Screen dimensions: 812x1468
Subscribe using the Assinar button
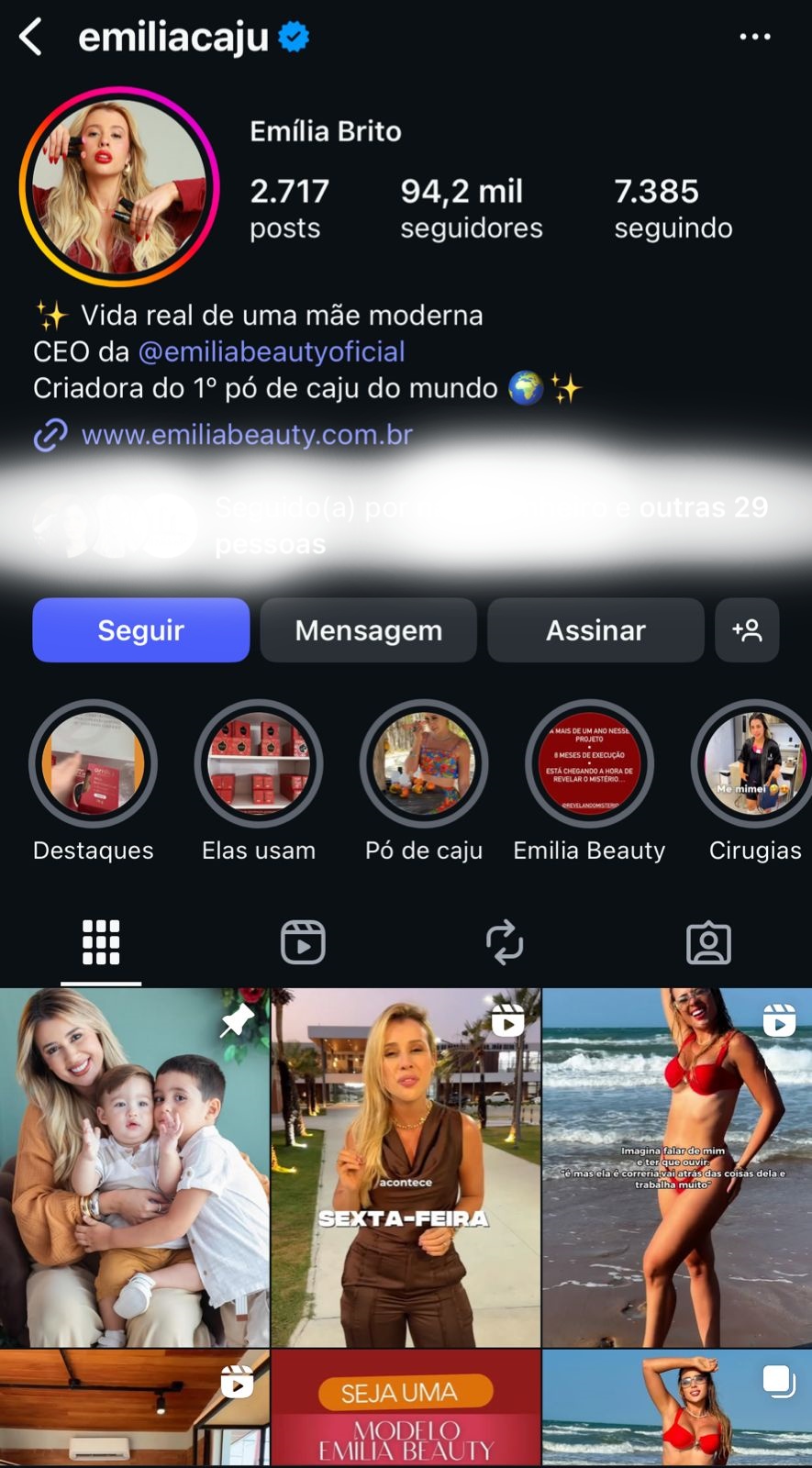(595, 630)
